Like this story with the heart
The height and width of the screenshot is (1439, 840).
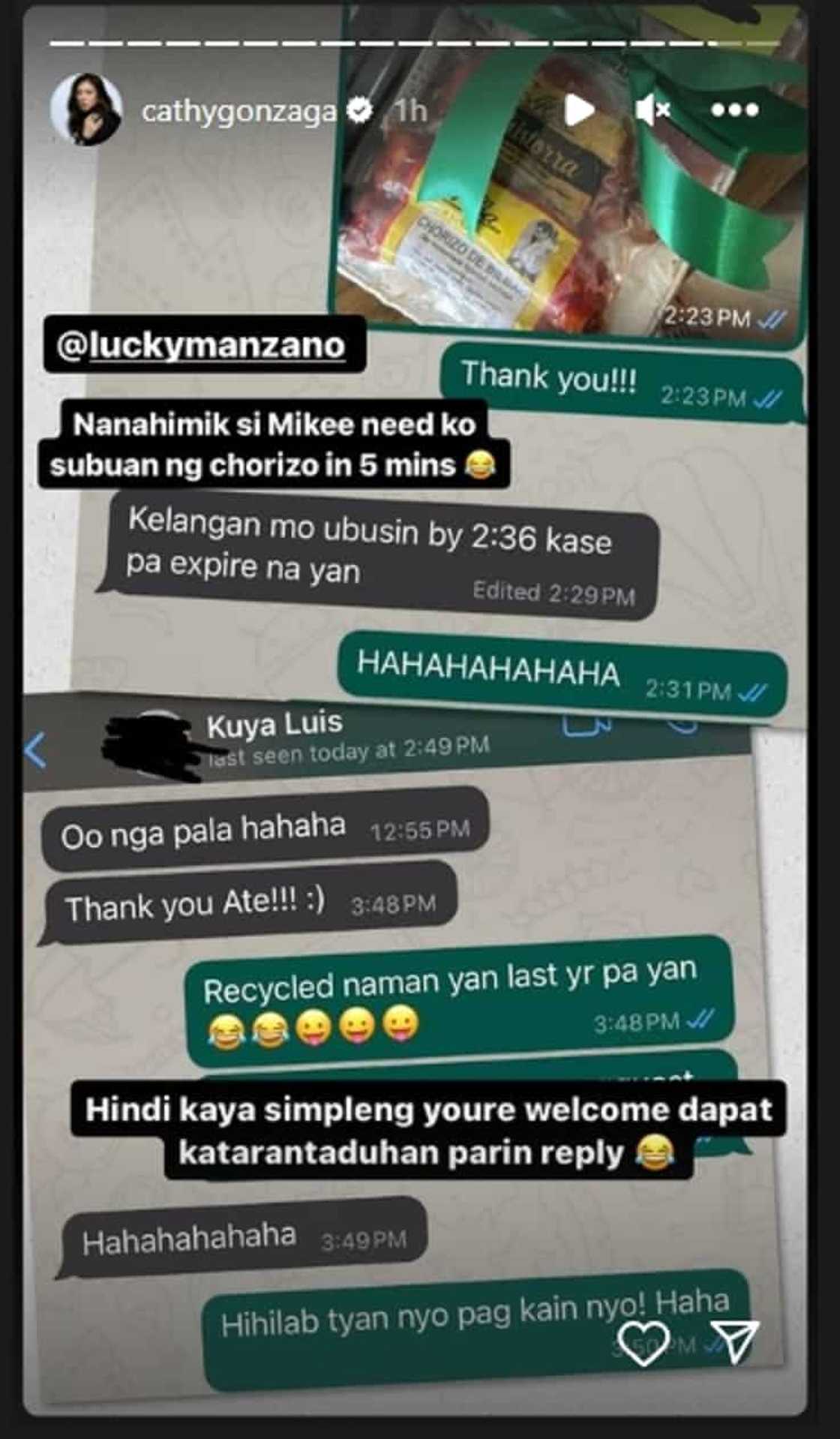(x=643, y=1344)
